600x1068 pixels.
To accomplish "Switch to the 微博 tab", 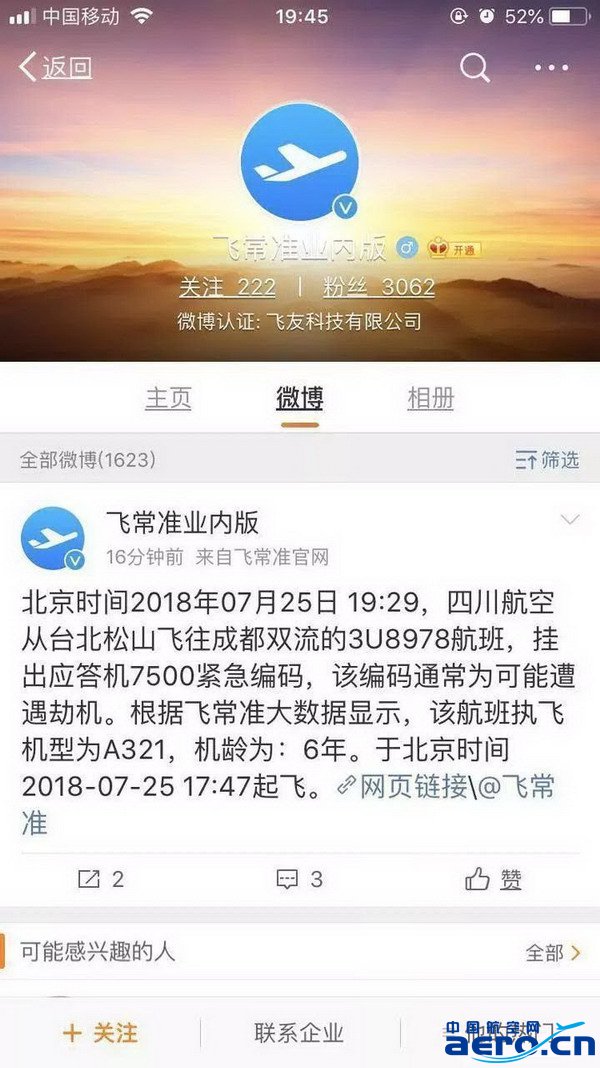I will tap(299, 398).
